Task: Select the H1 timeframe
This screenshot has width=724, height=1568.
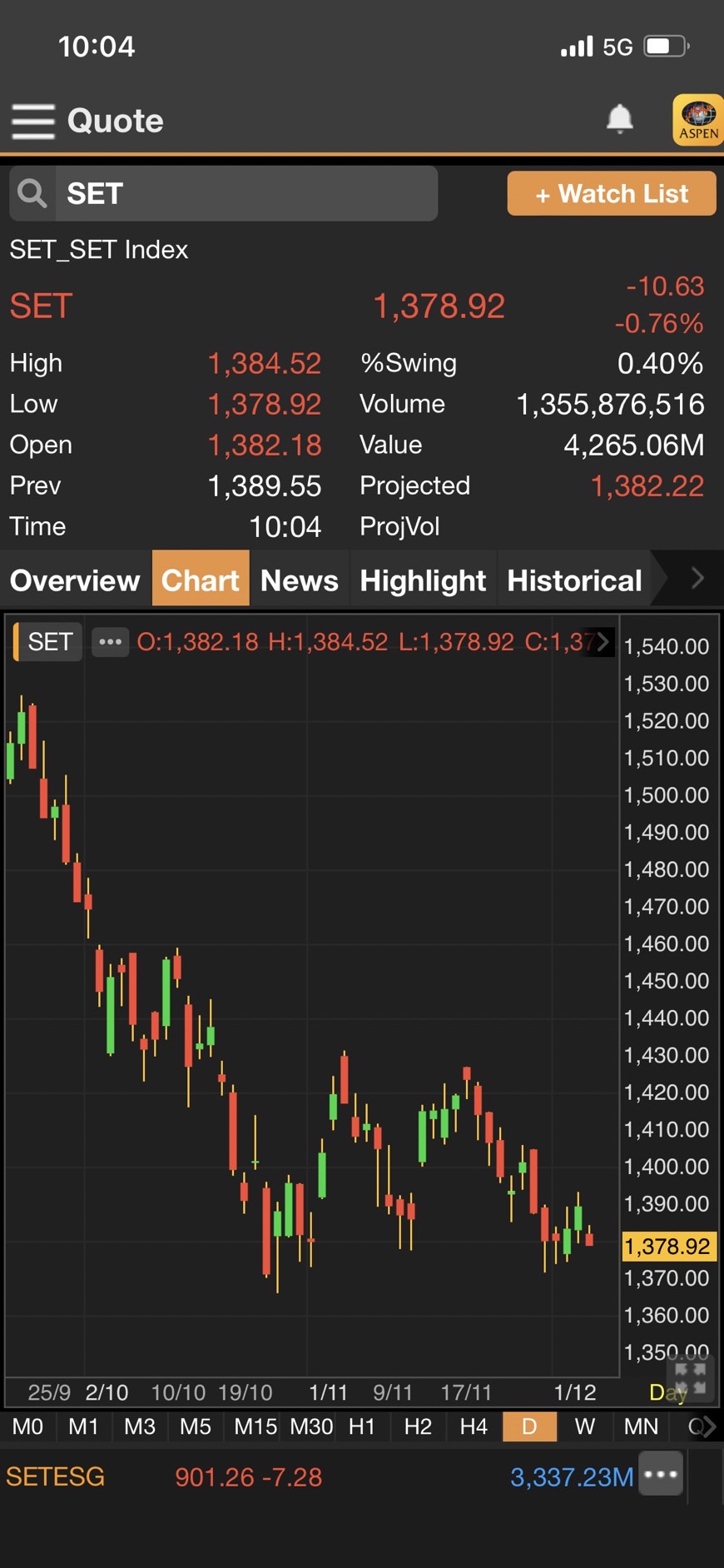Action: (362, 1426)
